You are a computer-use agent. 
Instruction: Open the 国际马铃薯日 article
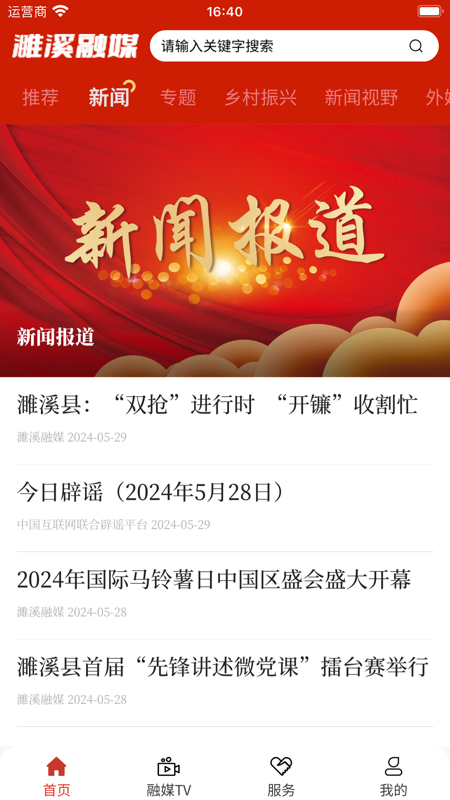[225, 595]
